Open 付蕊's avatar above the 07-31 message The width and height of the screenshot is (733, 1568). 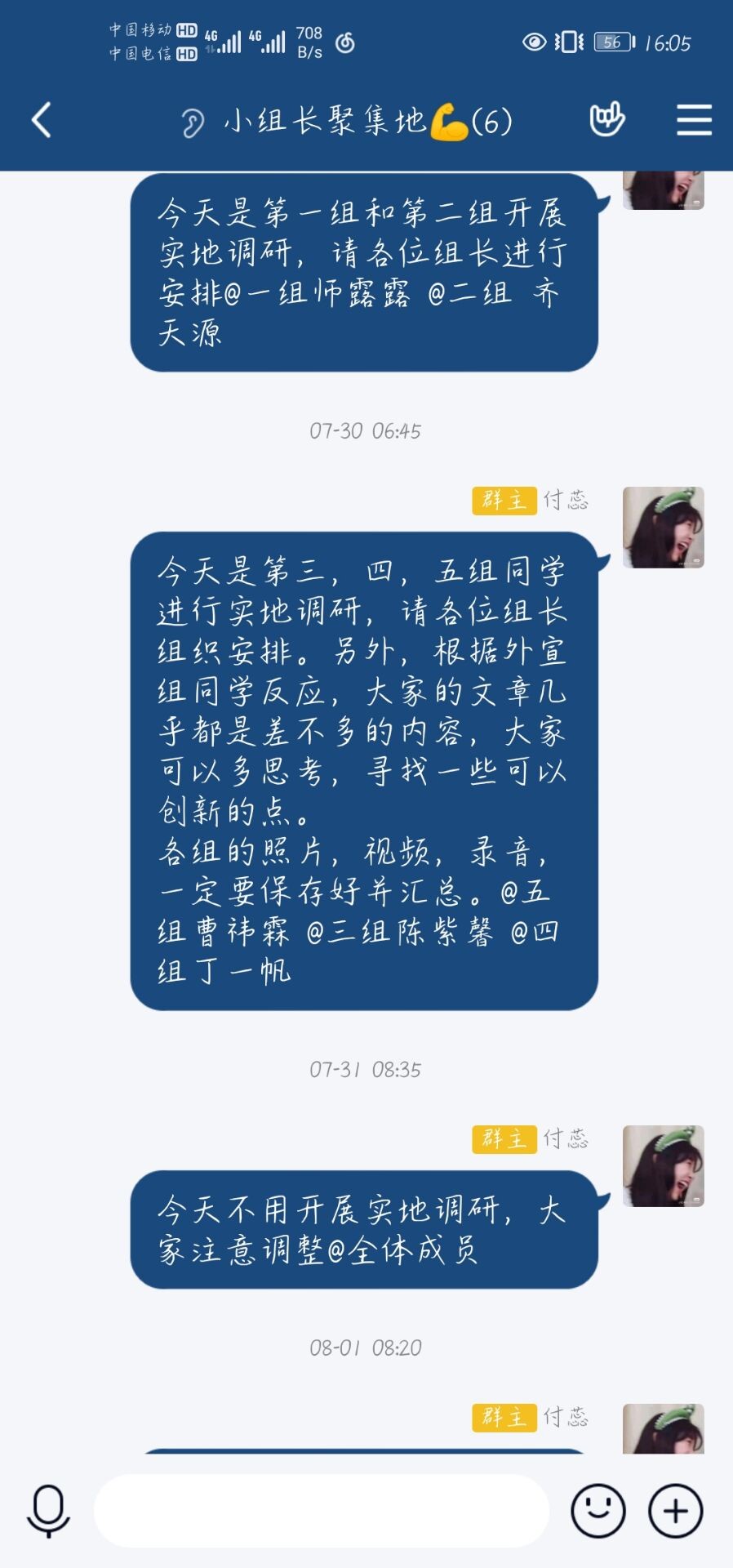(x=663, y=1166)
